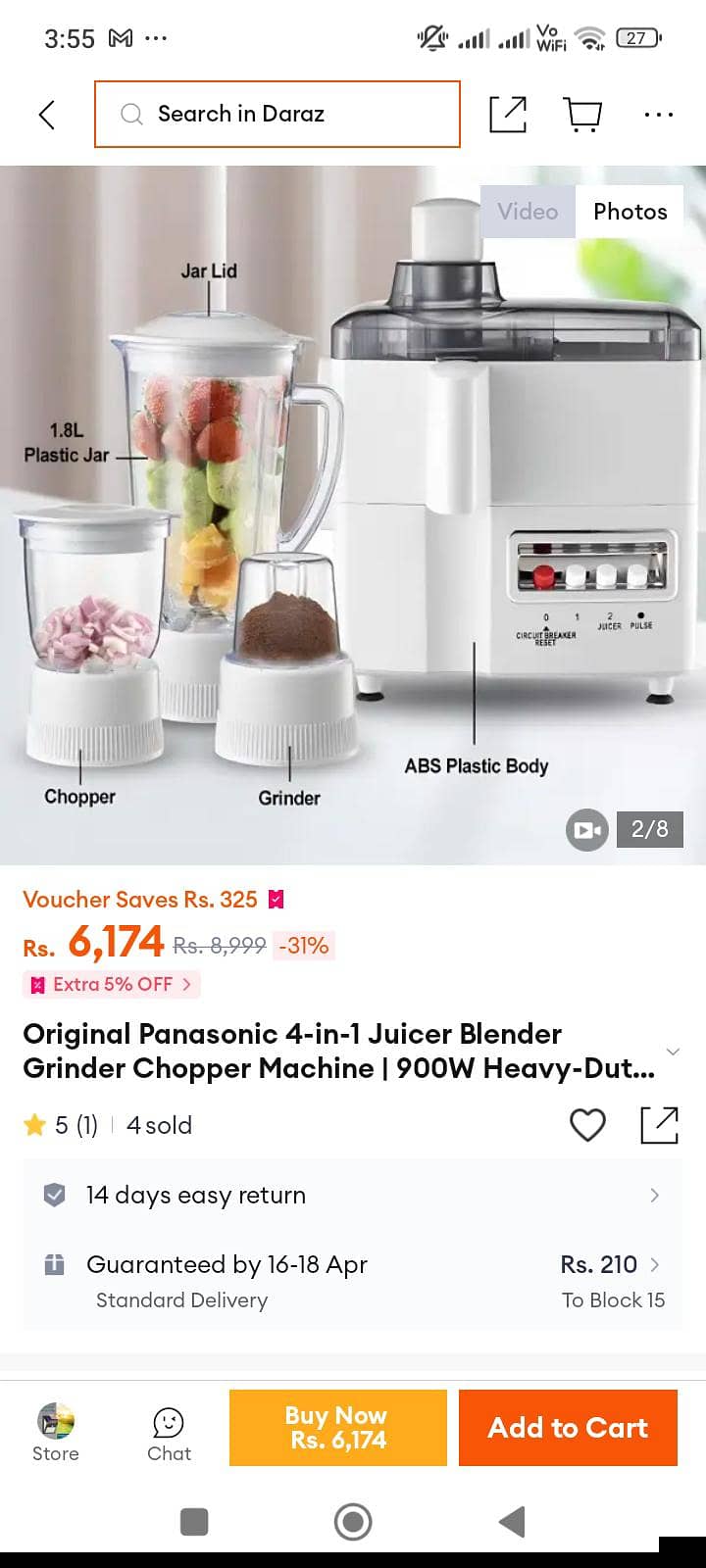Select the Photos tab
Viewport: 706px width, 1568px height.
(630, 211)
